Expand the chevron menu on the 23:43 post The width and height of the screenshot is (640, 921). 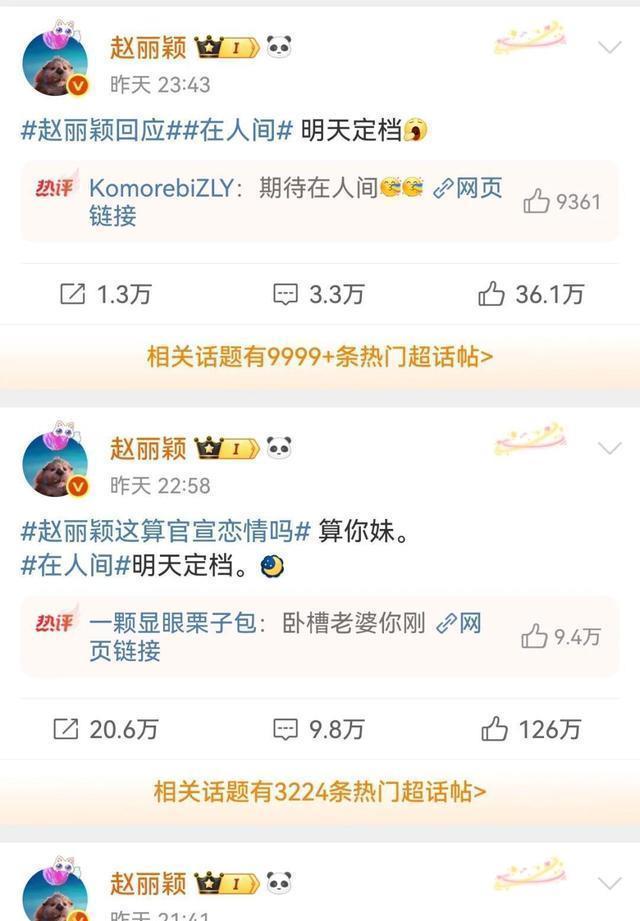[609, 47]
